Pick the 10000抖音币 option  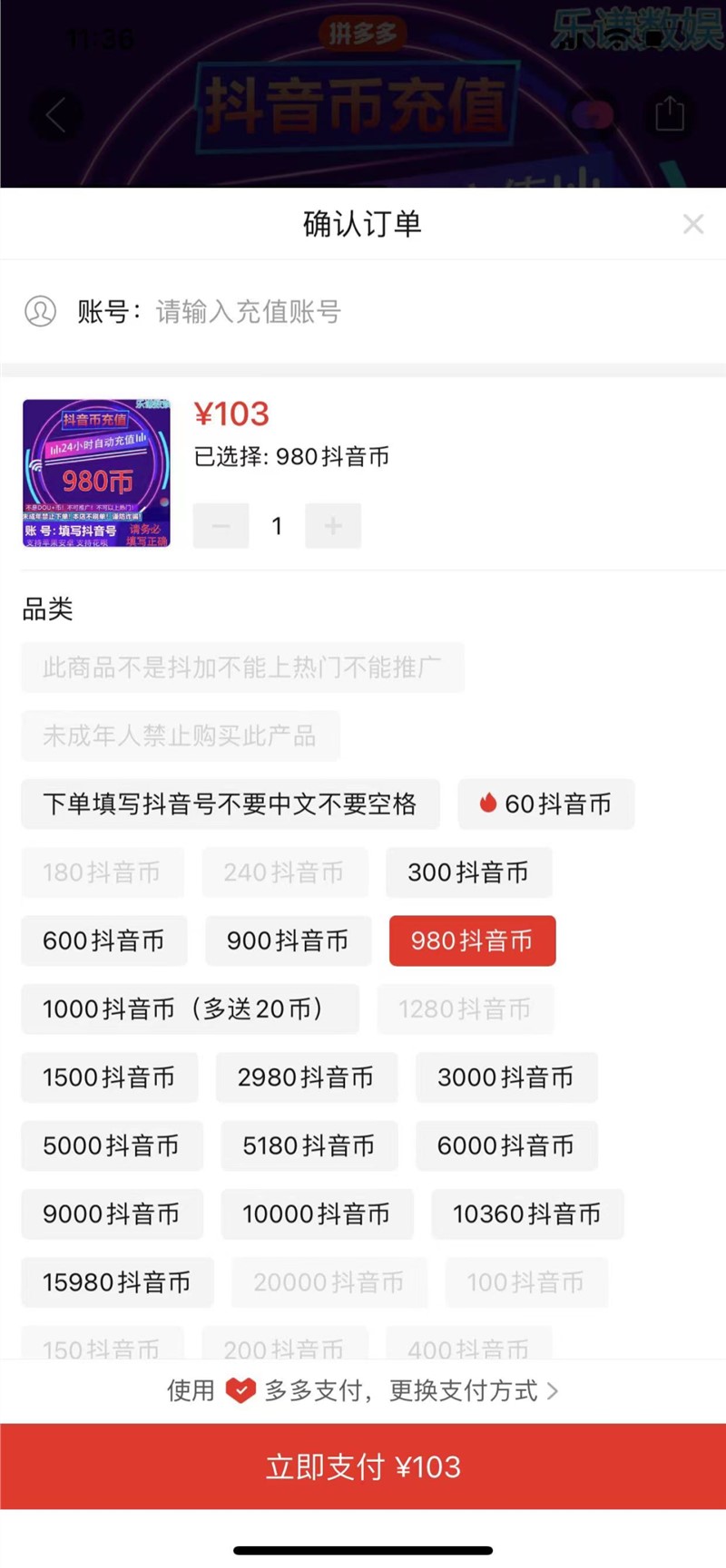click(x=316, y=1214)
